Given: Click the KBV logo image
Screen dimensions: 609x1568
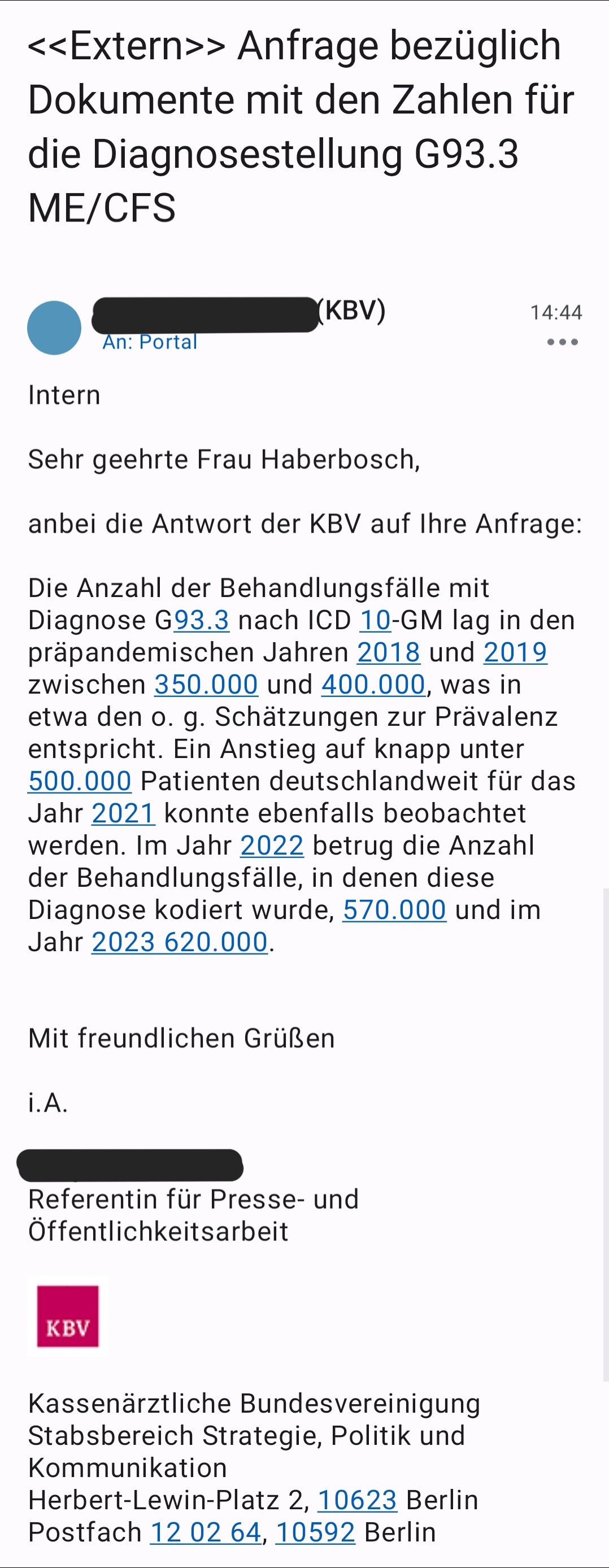Looking at the screenshot, I should point(68,1317).
